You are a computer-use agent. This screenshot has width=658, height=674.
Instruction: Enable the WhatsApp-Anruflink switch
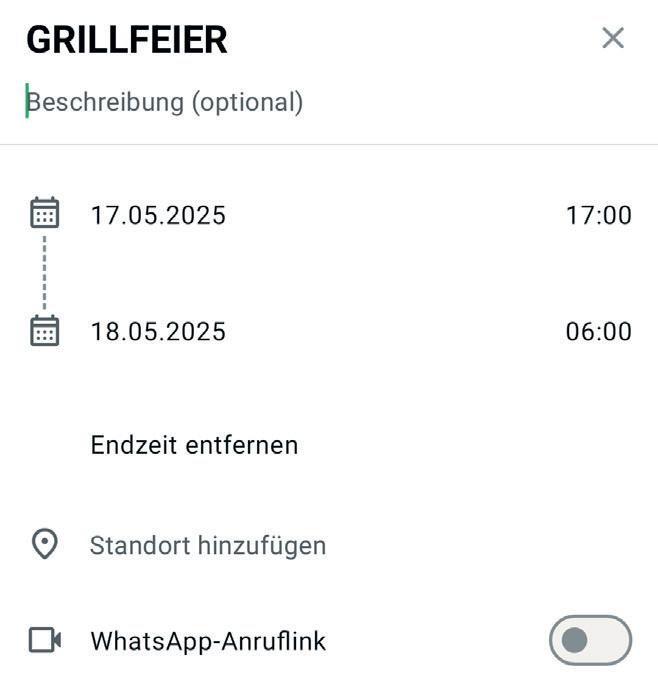pyautogui.click(x=590, y=640)
